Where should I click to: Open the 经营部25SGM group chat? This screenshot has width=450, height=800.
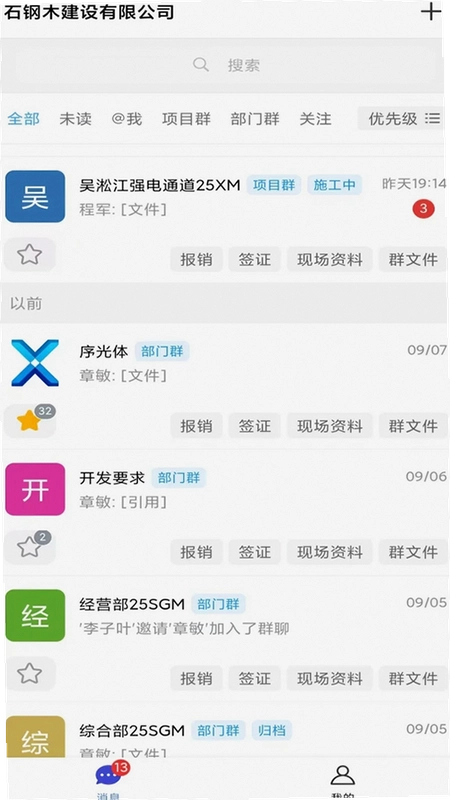click(x=225, y=616)
